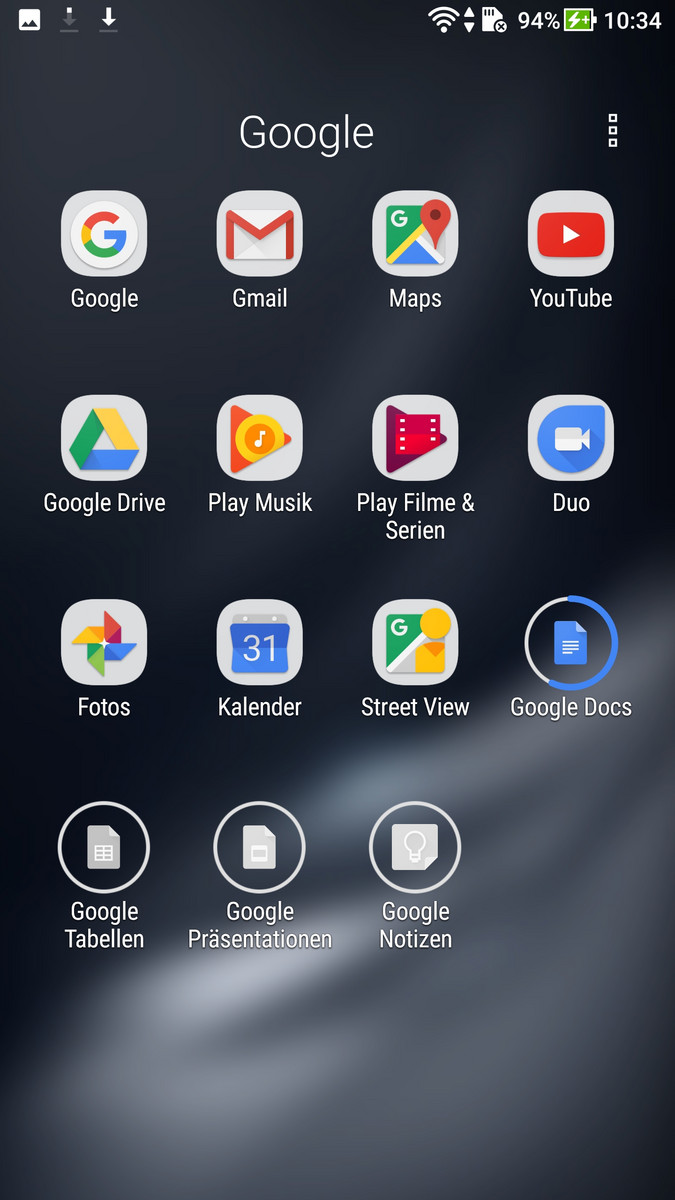Tap the Google Tabellen icon

tap(104, 848)
